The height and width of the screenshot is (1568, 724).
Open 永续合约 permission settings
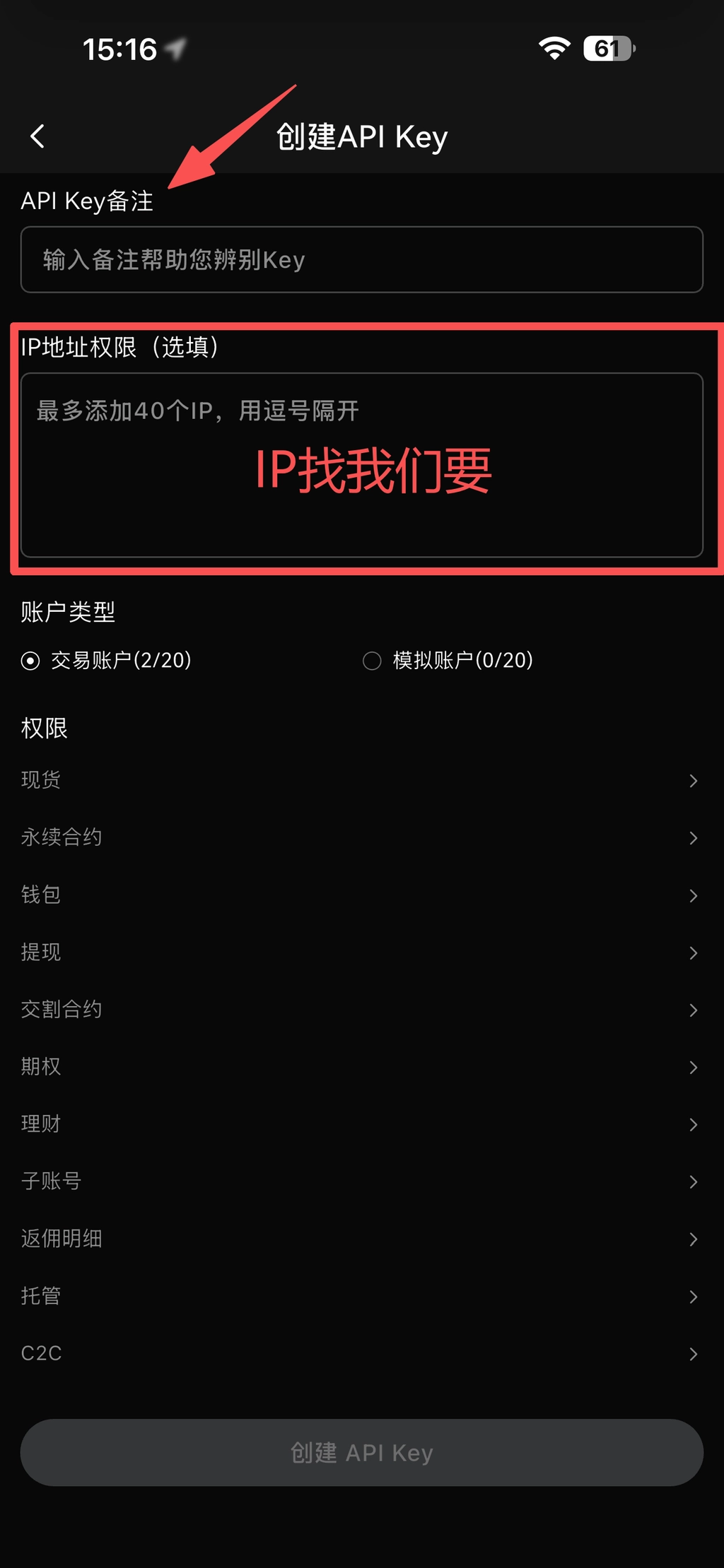[x=361, y=837]
